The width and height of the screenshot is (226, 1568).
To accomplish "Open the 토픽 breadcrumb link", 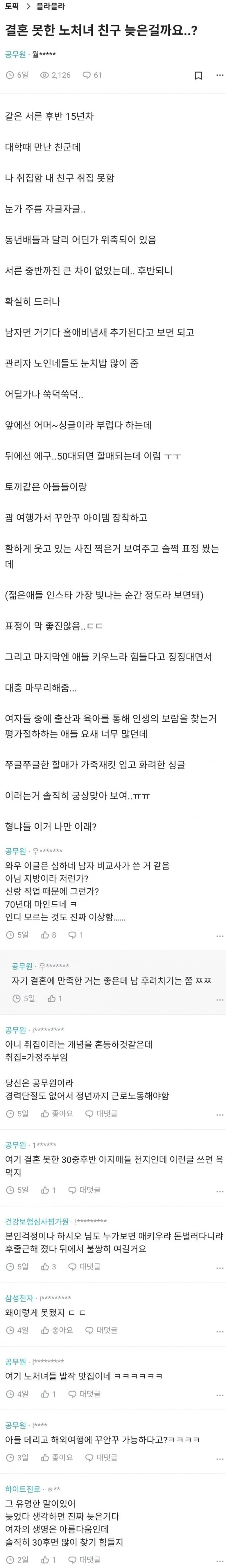I will (x=11, y=7).
